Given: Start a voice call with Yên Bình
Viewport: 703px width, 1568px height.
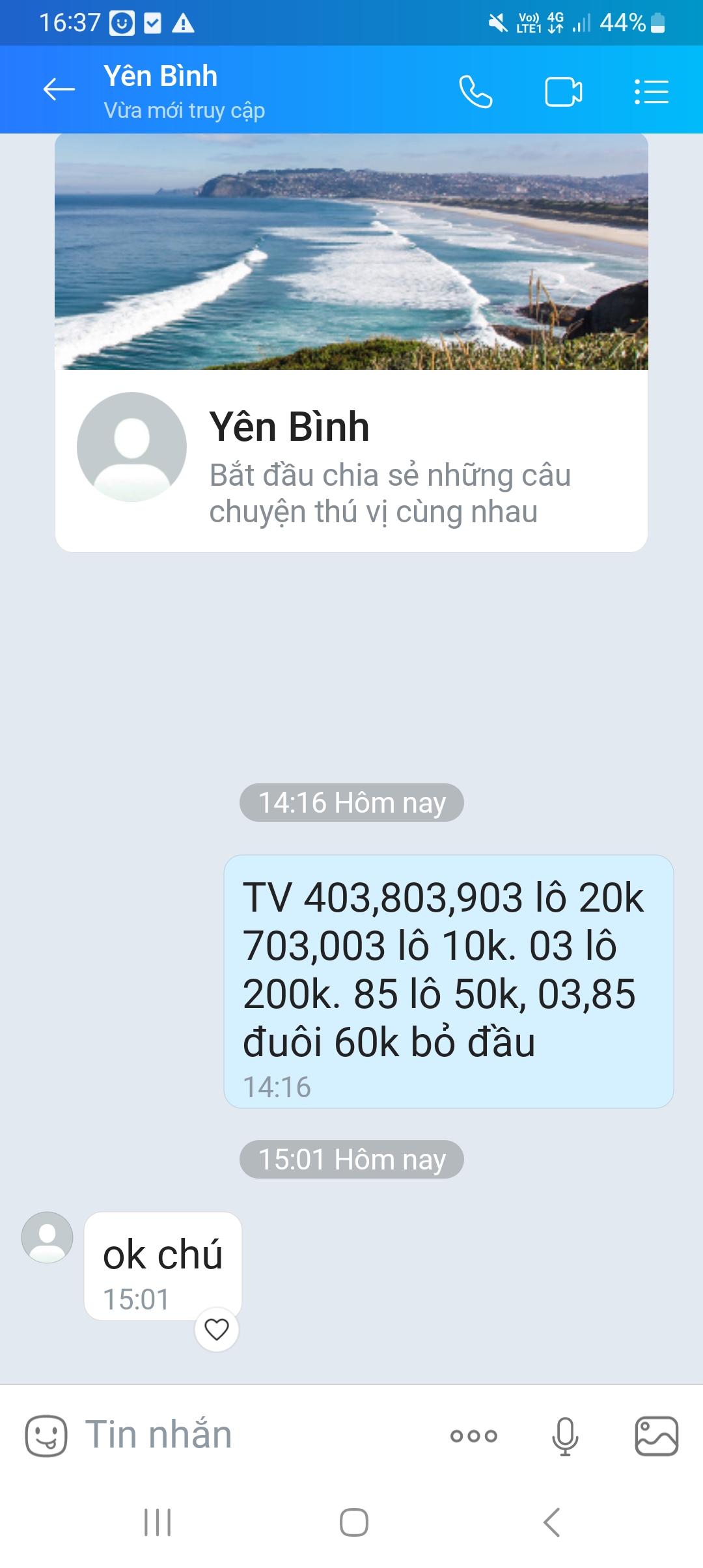Looking at the screenshot, I should (x=476, y=91).
